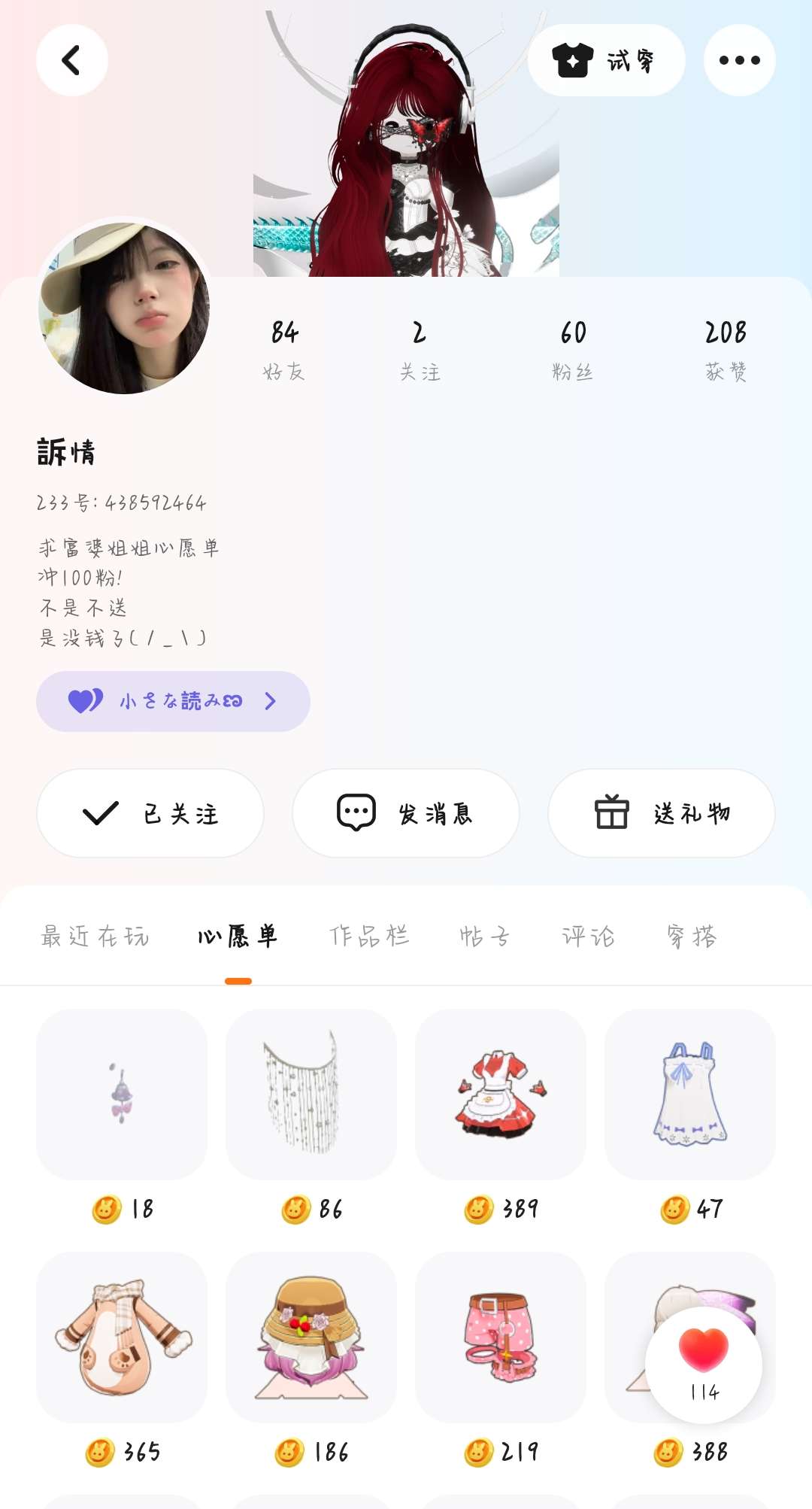Open the wishlist item priced 18
Viewport: 812px width, 1509px height.
point(122,1095)
